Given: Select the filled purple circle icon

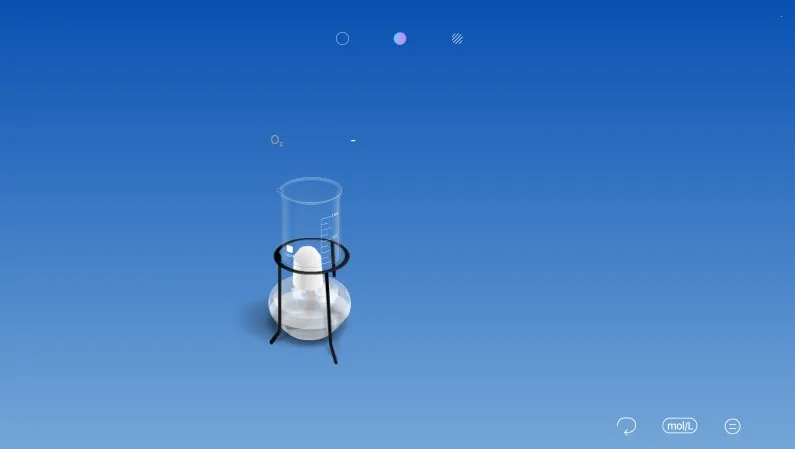Looking at the screenshot, I should (400, 39).
